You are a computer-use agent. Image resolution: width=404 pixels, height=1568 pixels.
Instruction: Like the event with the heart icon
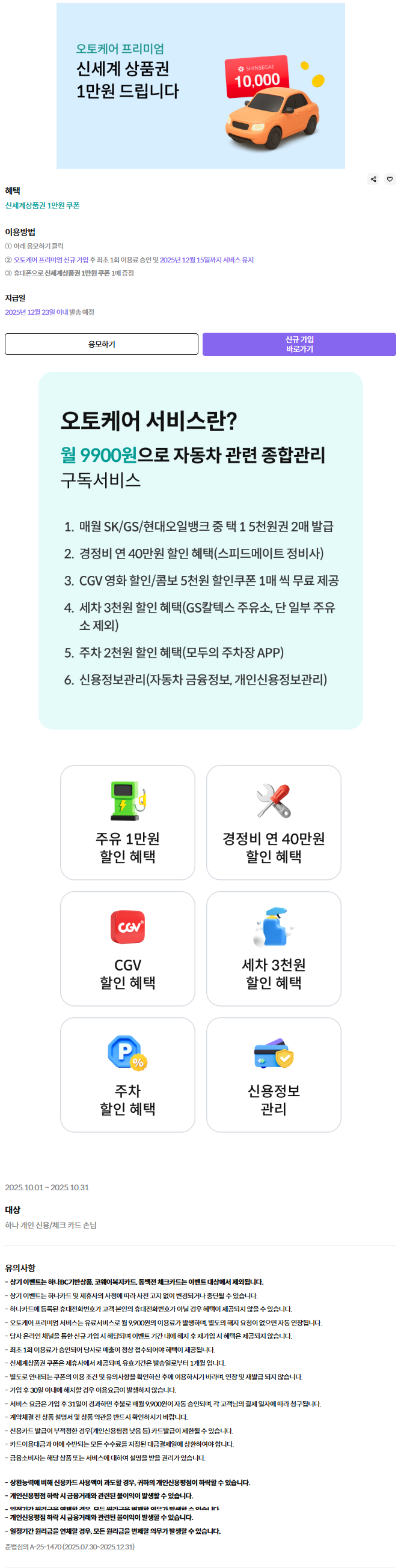click(x=390, y=179)
